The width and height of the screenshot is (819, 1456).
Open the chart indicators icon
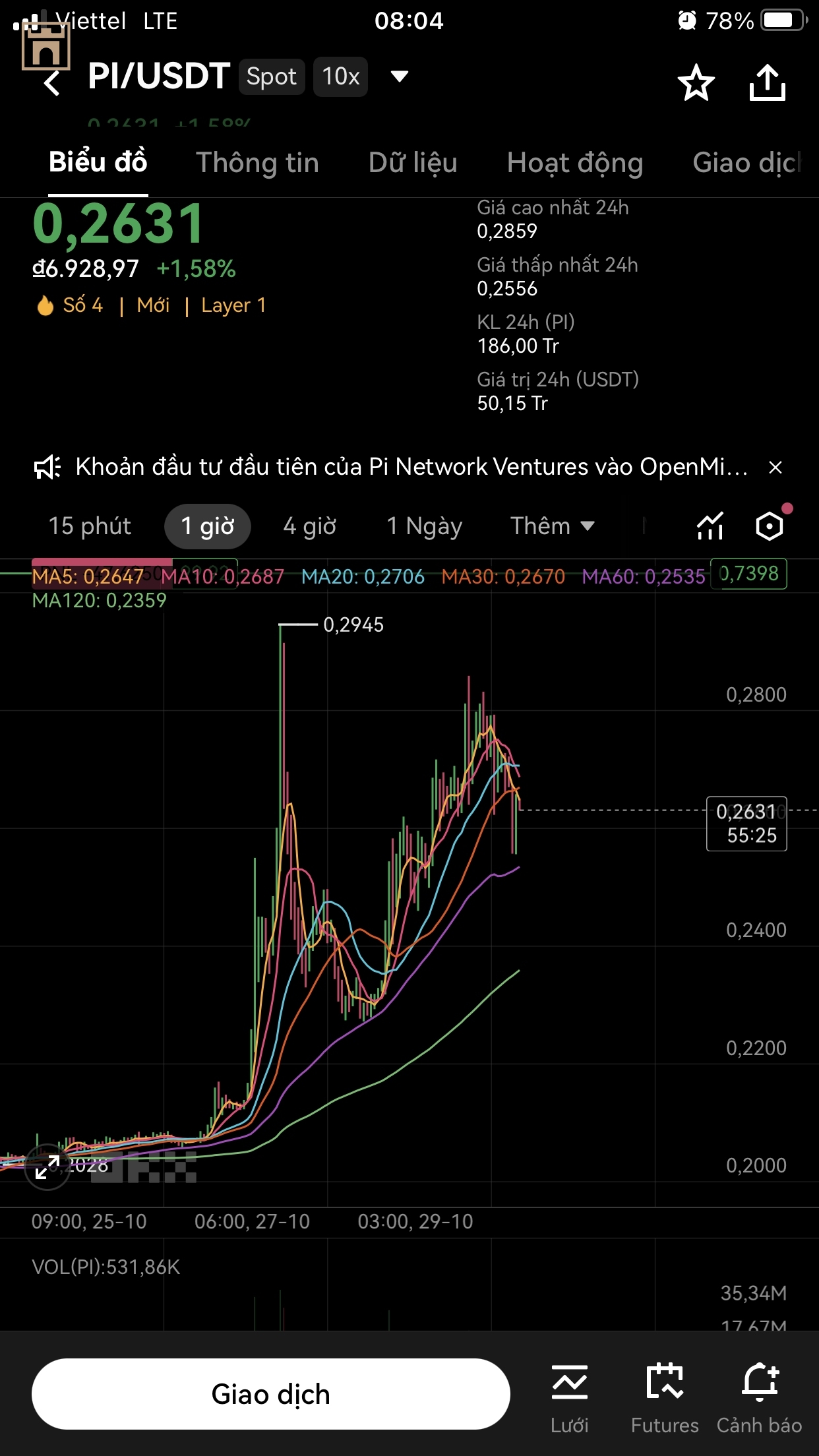click(x=710, y=526)
